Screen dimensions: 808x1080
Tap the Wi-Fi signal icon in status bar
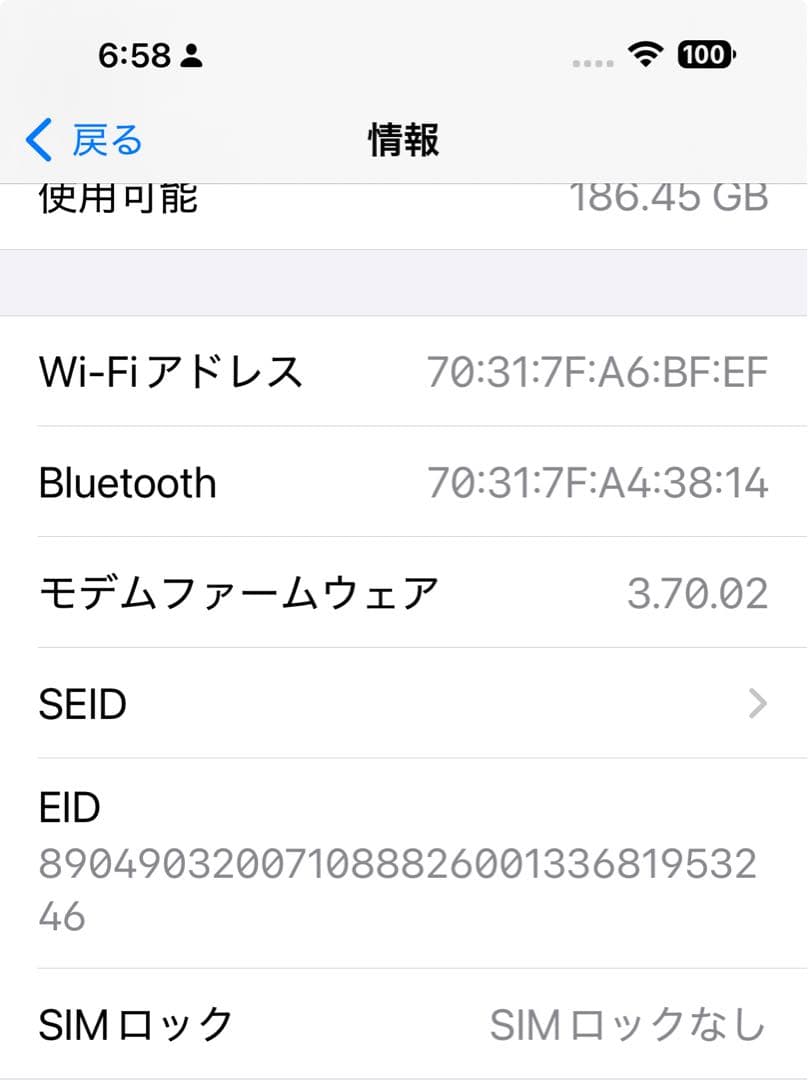click(x=644, y=57)
